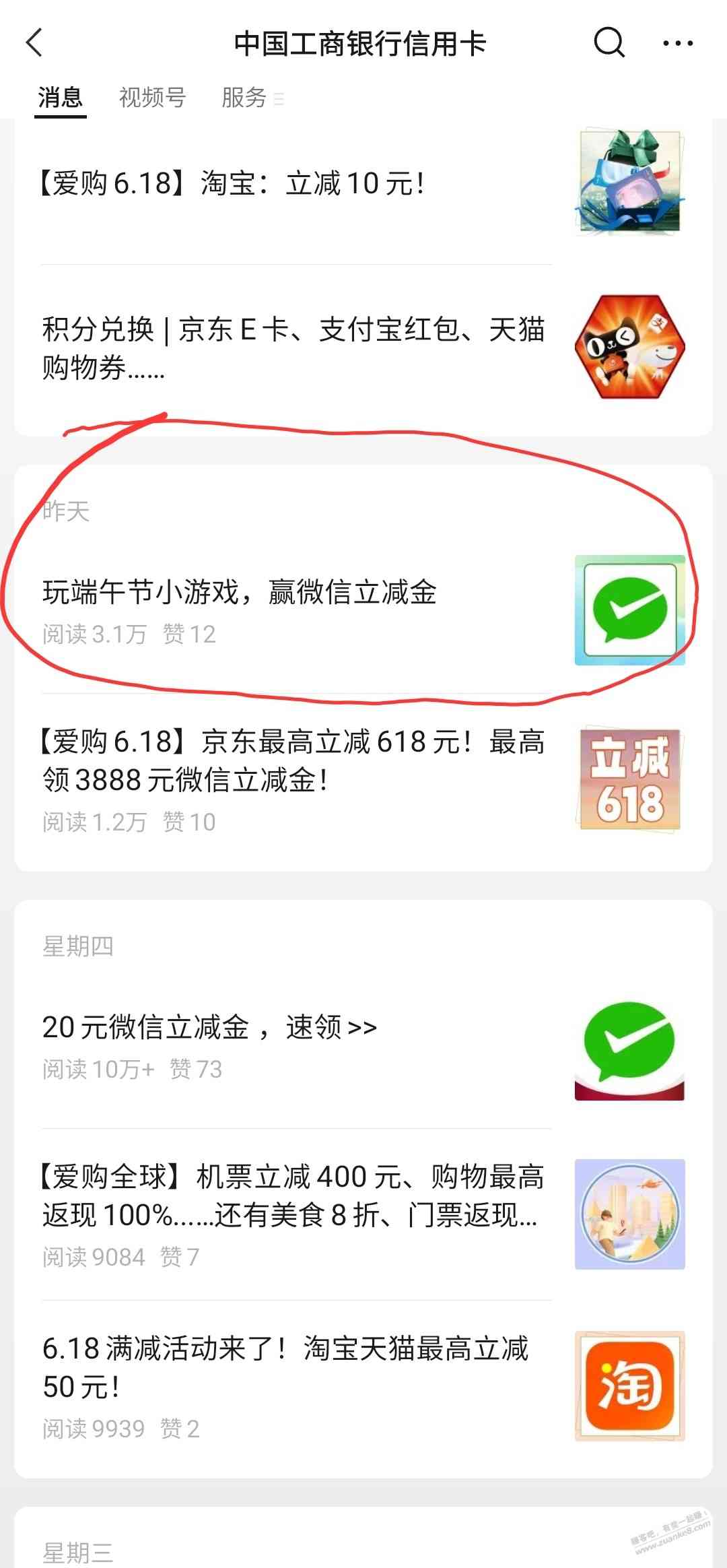
Task: Open 20元微信立减金，速领 article
Action: pos(209,1028)
